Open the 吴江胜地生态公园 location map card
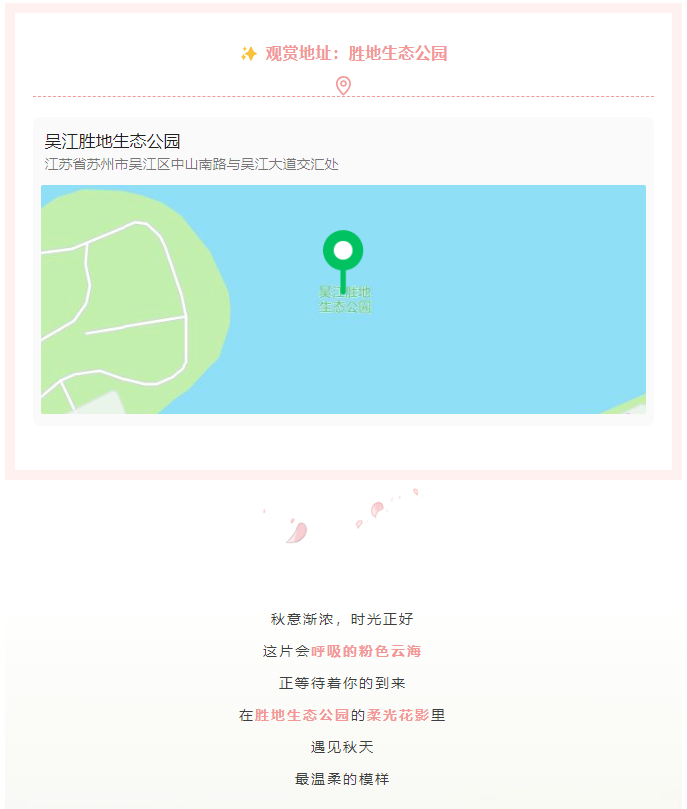Viewport: 687px width, 809px height. (343, 271)
